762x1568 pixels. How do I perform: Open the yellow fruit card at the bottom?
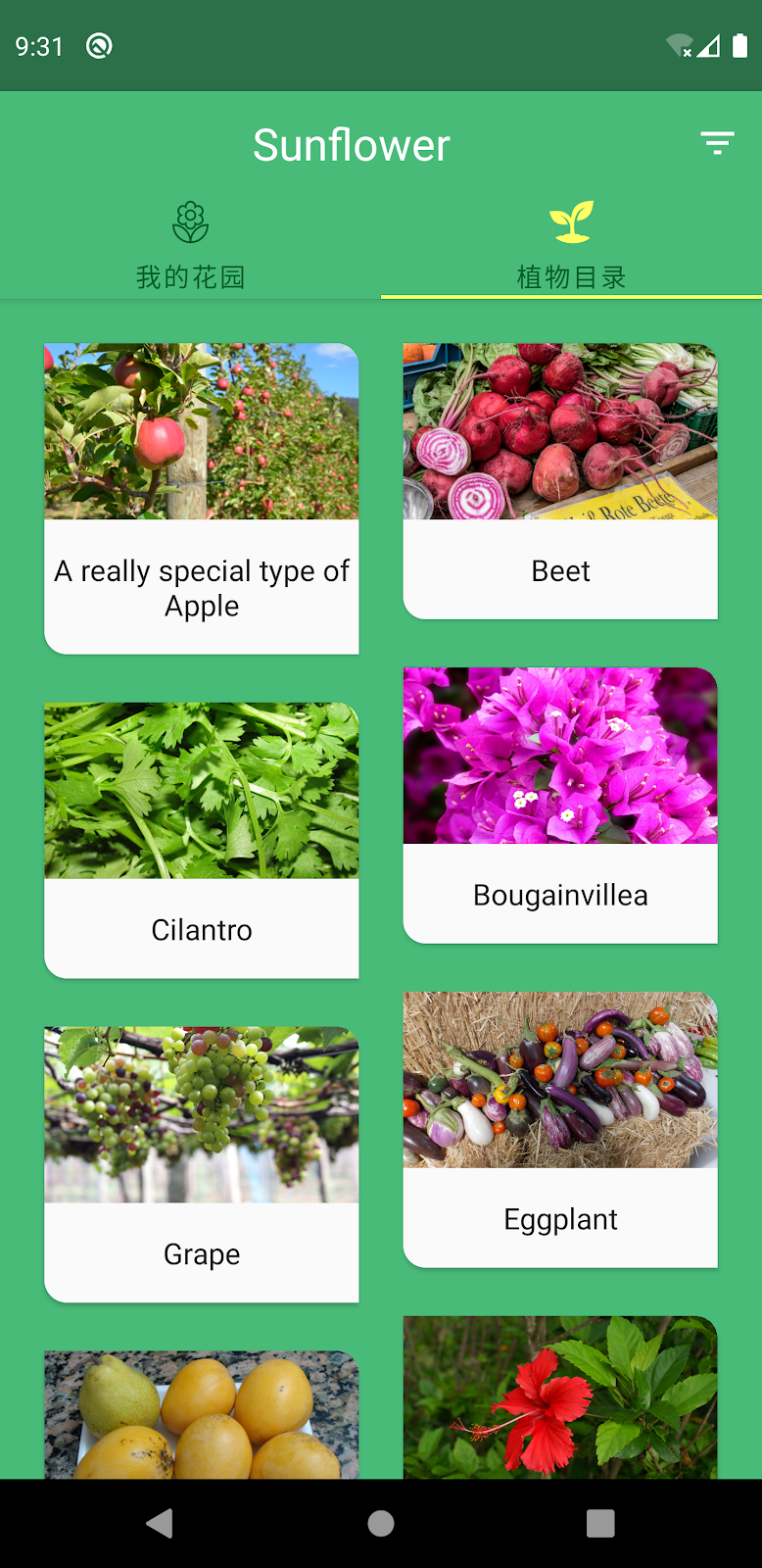(202, 1414)
